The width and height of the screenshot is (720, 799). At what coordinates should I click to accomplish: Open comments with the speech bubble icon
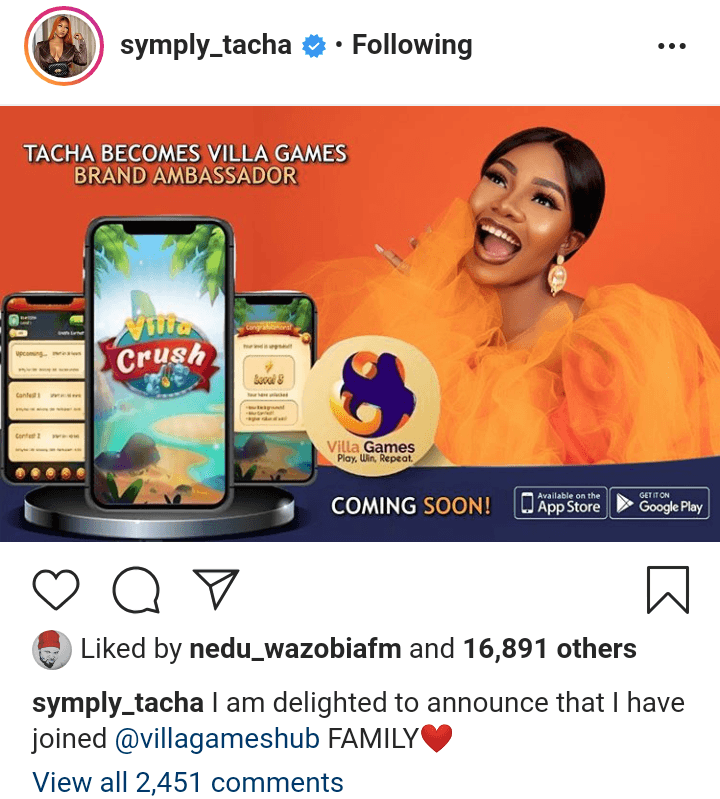pos(136,590)
